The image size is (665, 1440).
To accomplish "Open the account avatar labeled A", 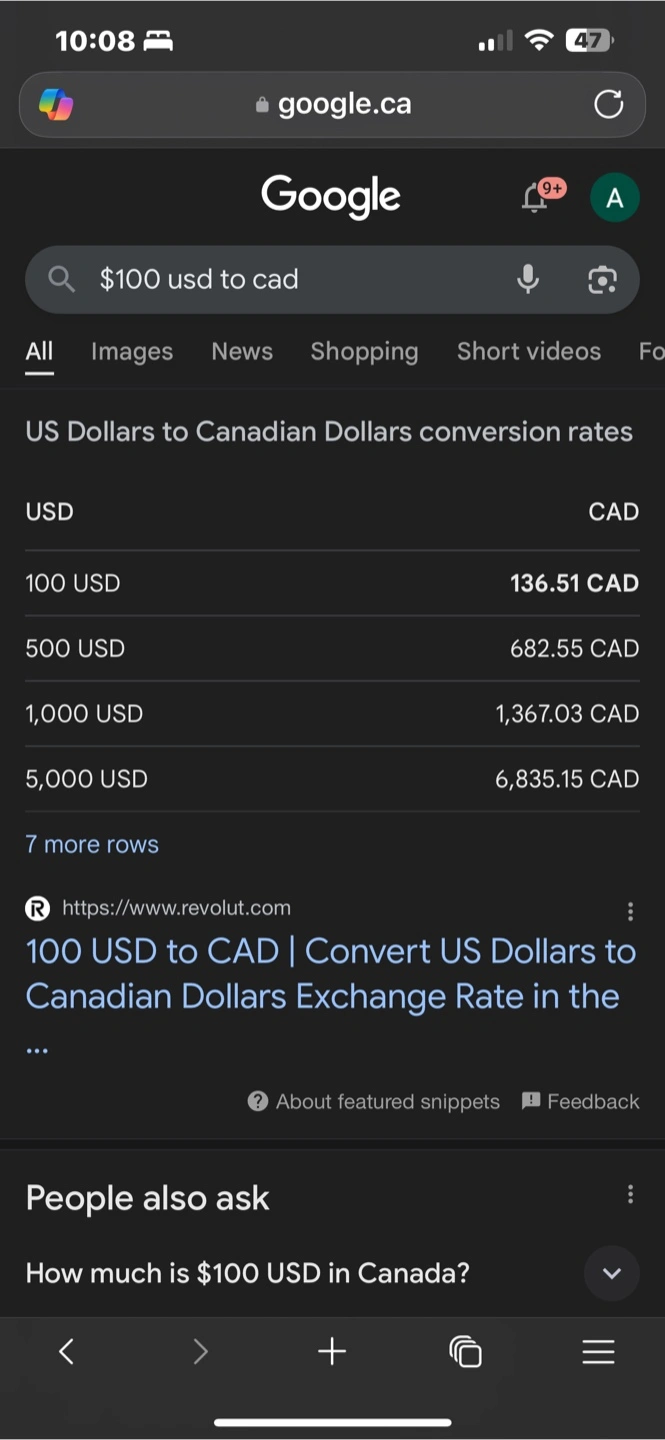I will coord(615,198).
